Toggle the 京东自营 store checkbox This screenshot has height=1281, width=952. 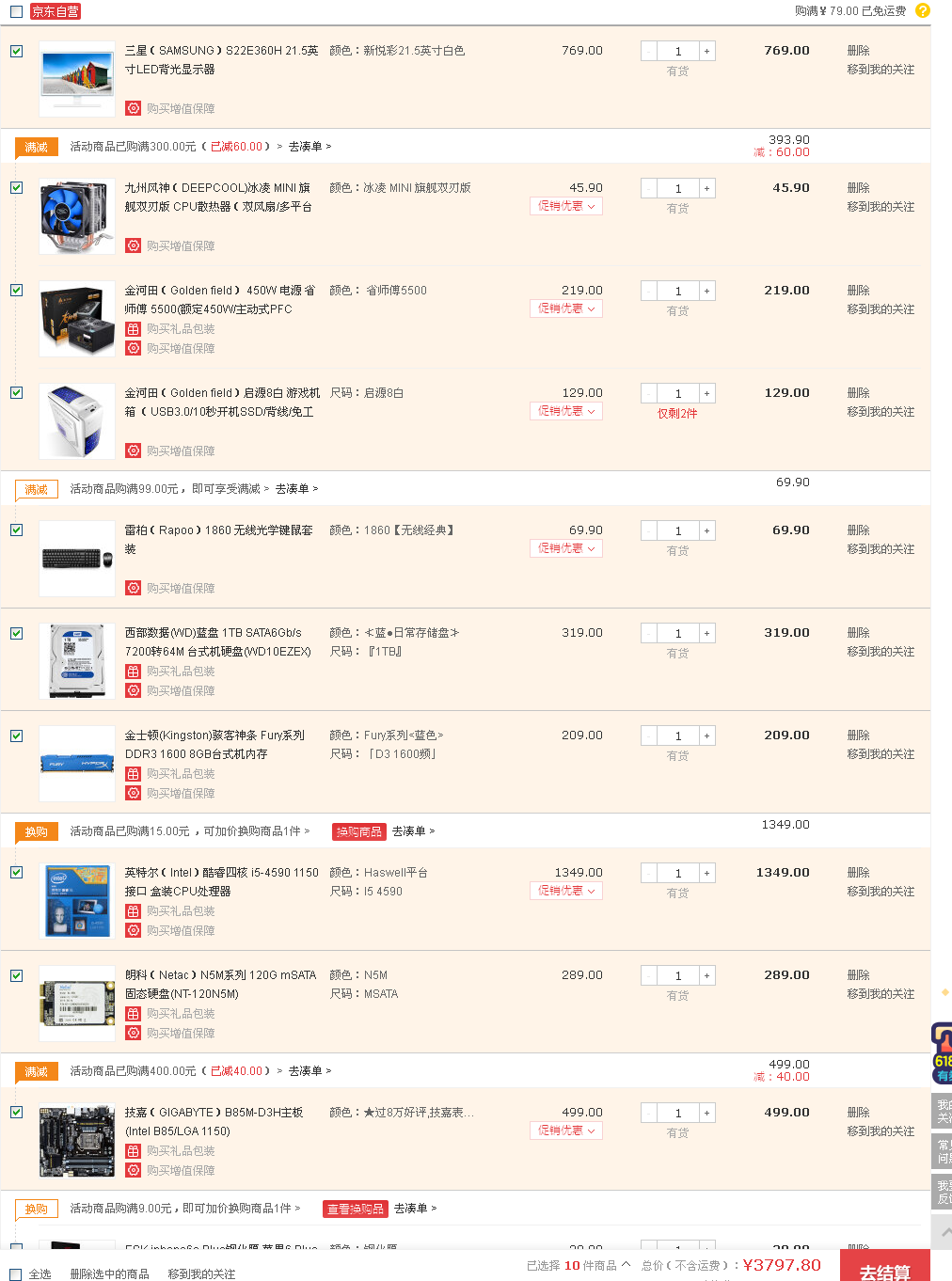[x=16, y=11]
